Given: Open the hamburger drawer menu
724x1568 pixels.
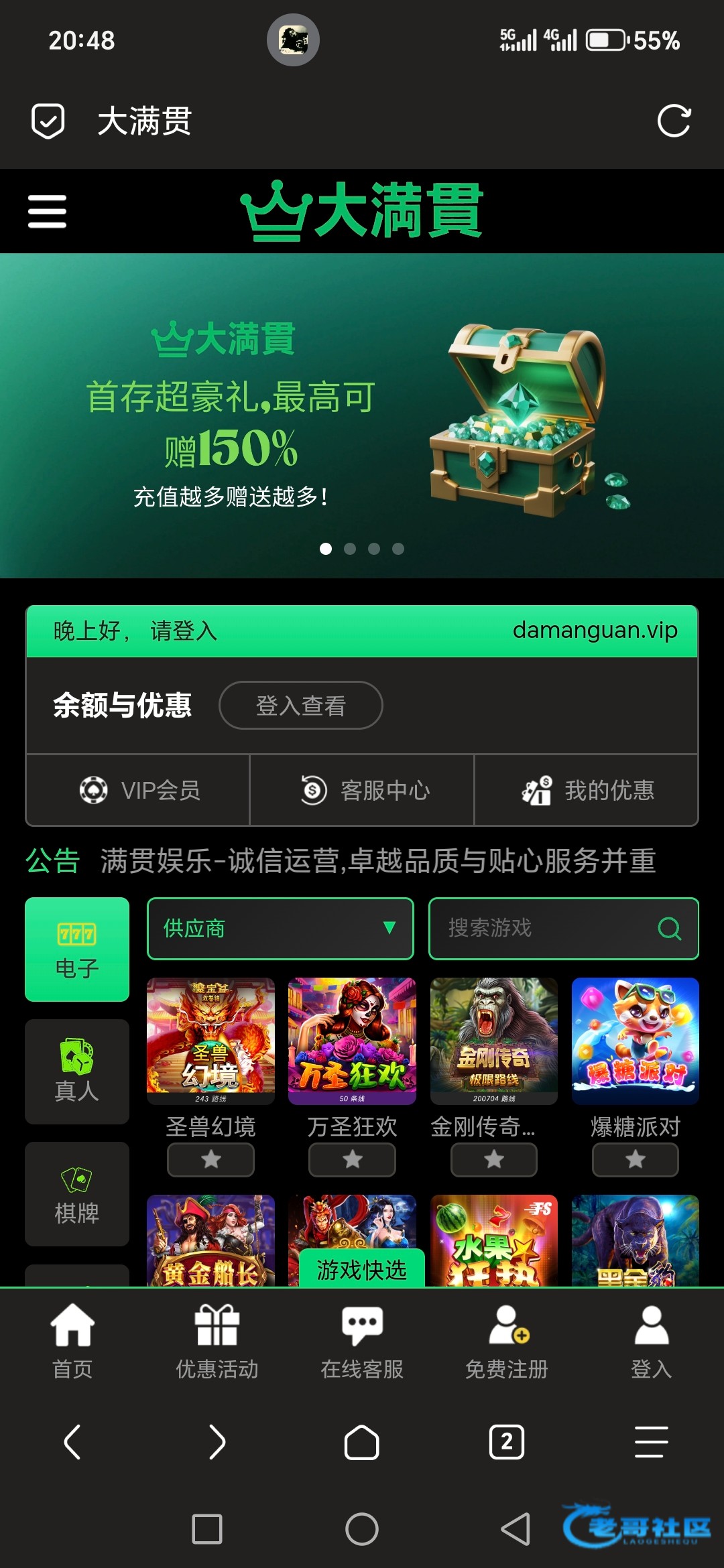Looking at the screenshot, I should [47, 212].
